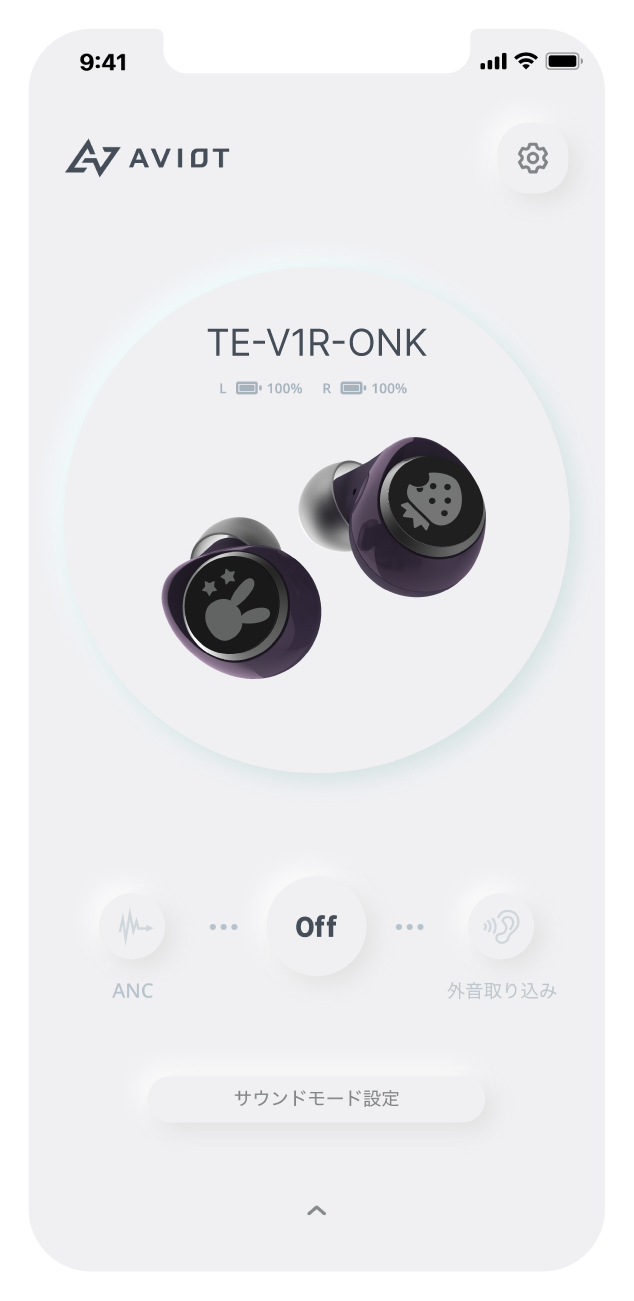Enable ANC noise cancelling mode
Viewport: 634px width, 1301px height.
[132, 926]
